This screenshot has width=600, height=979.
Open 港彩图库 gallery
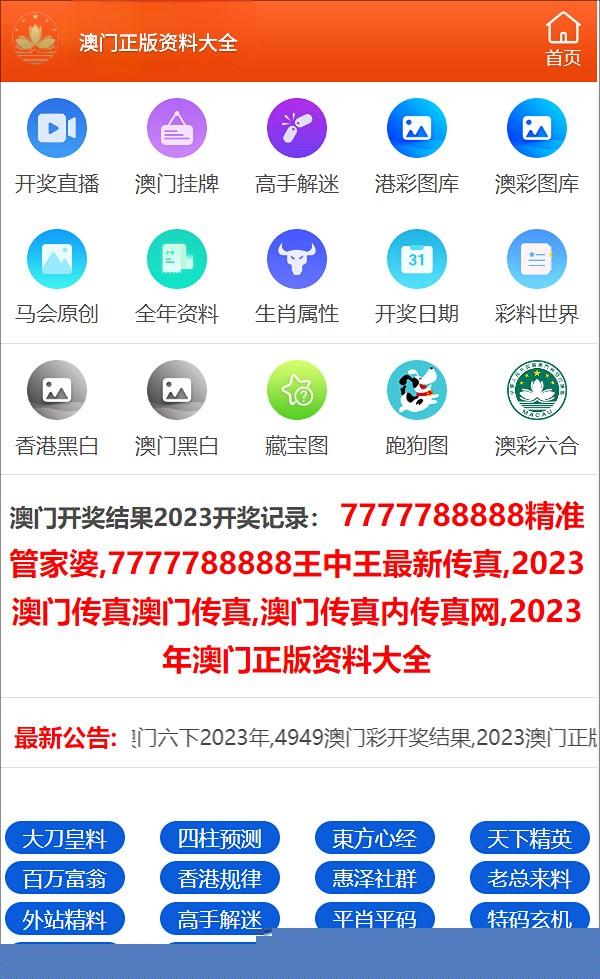click(x=416, y=147)
